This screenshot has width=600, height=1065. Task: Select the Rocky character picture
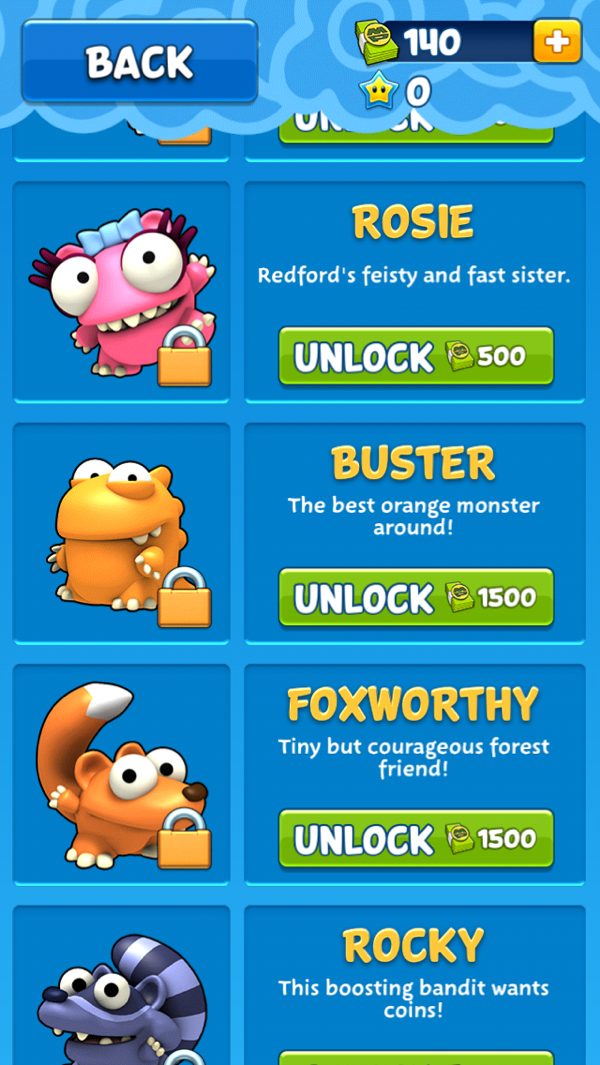pos(121,990)
